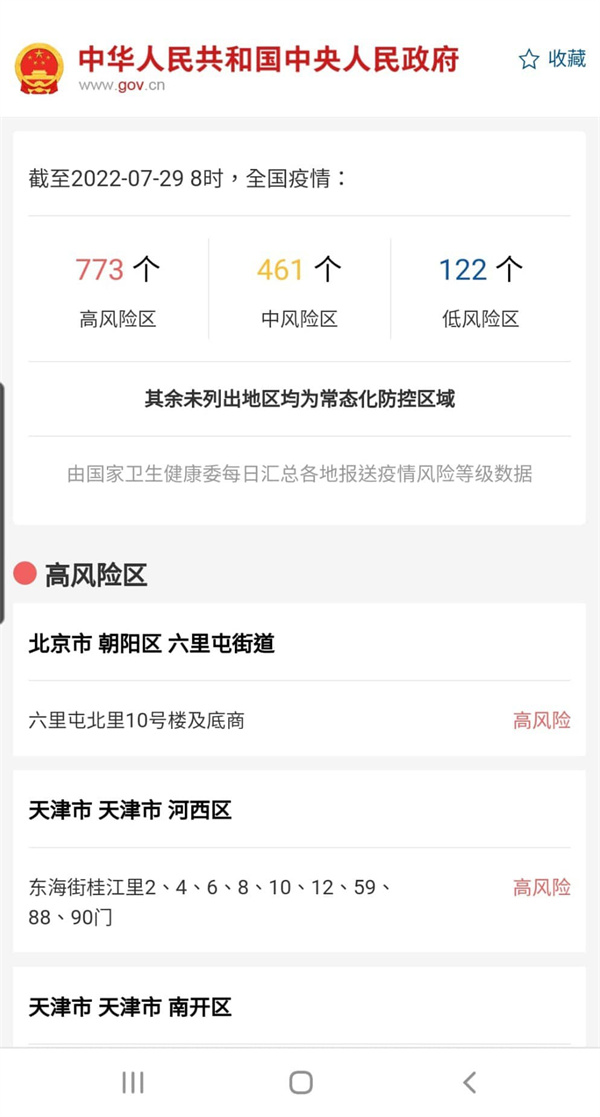Tap the 收藏 star to bookmark page

(529, 59)
